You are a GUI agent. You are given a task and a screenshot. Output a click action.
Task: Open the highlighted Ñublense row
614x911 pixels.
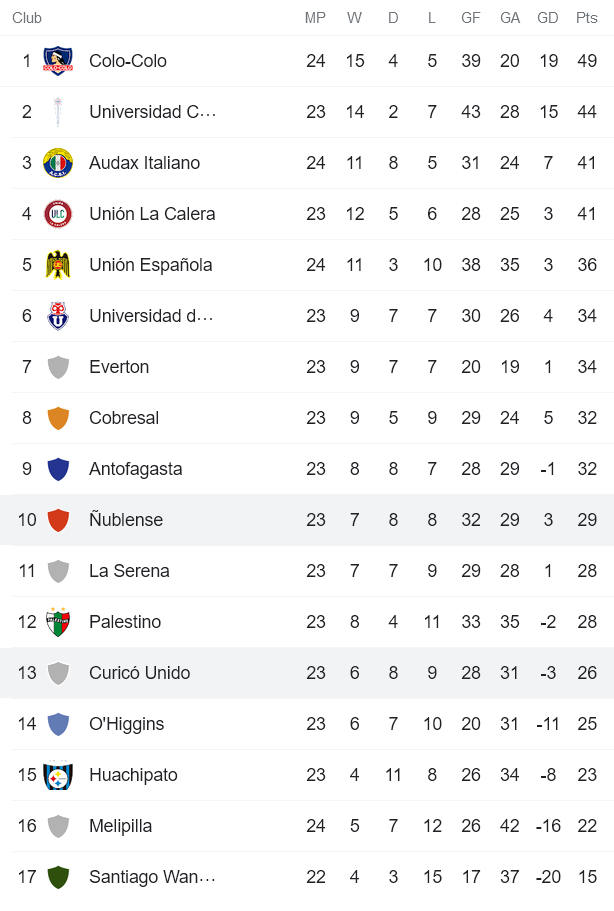tap(126, 520)
